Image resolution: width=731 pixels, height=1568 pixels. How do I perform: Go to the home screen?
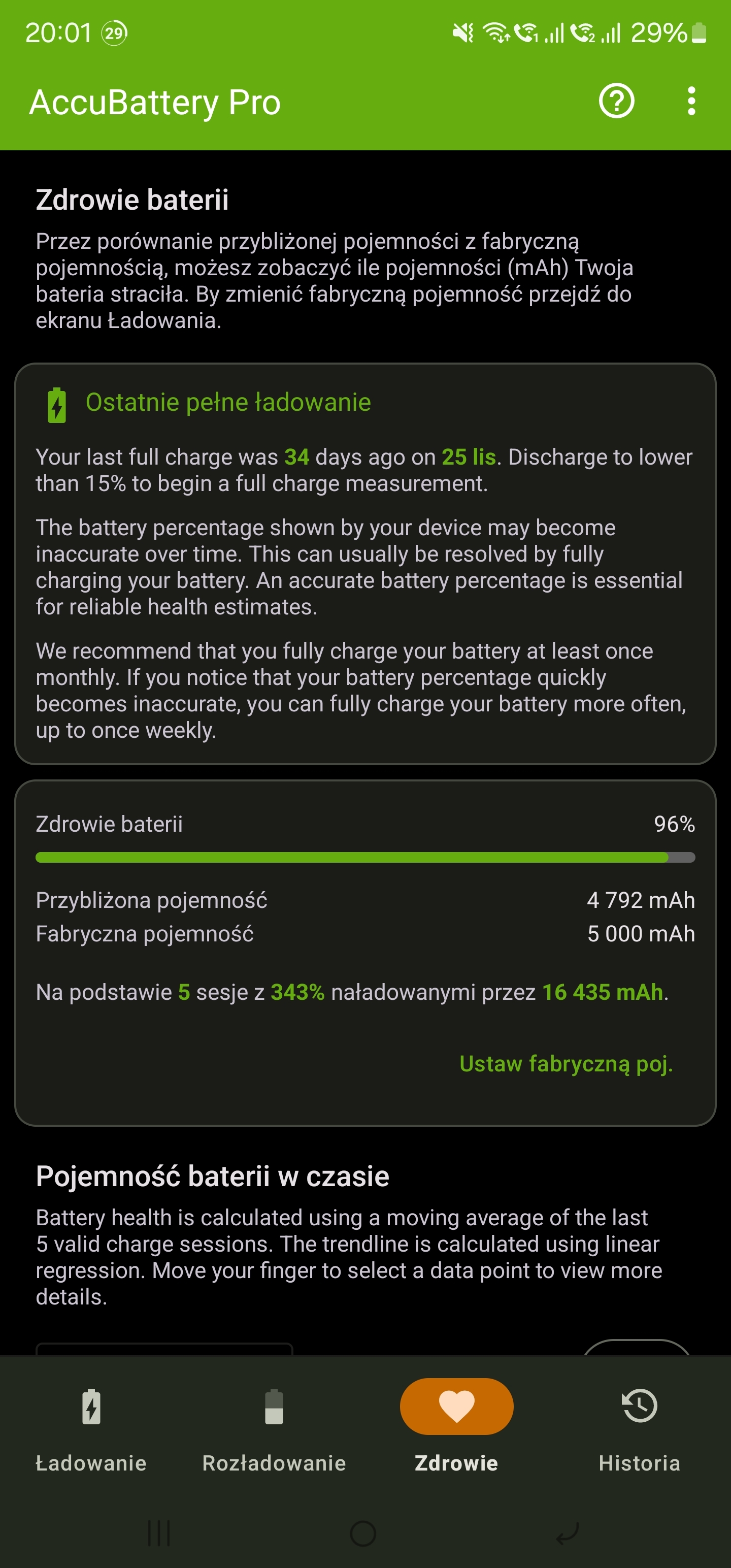[x=363, y=1533]
